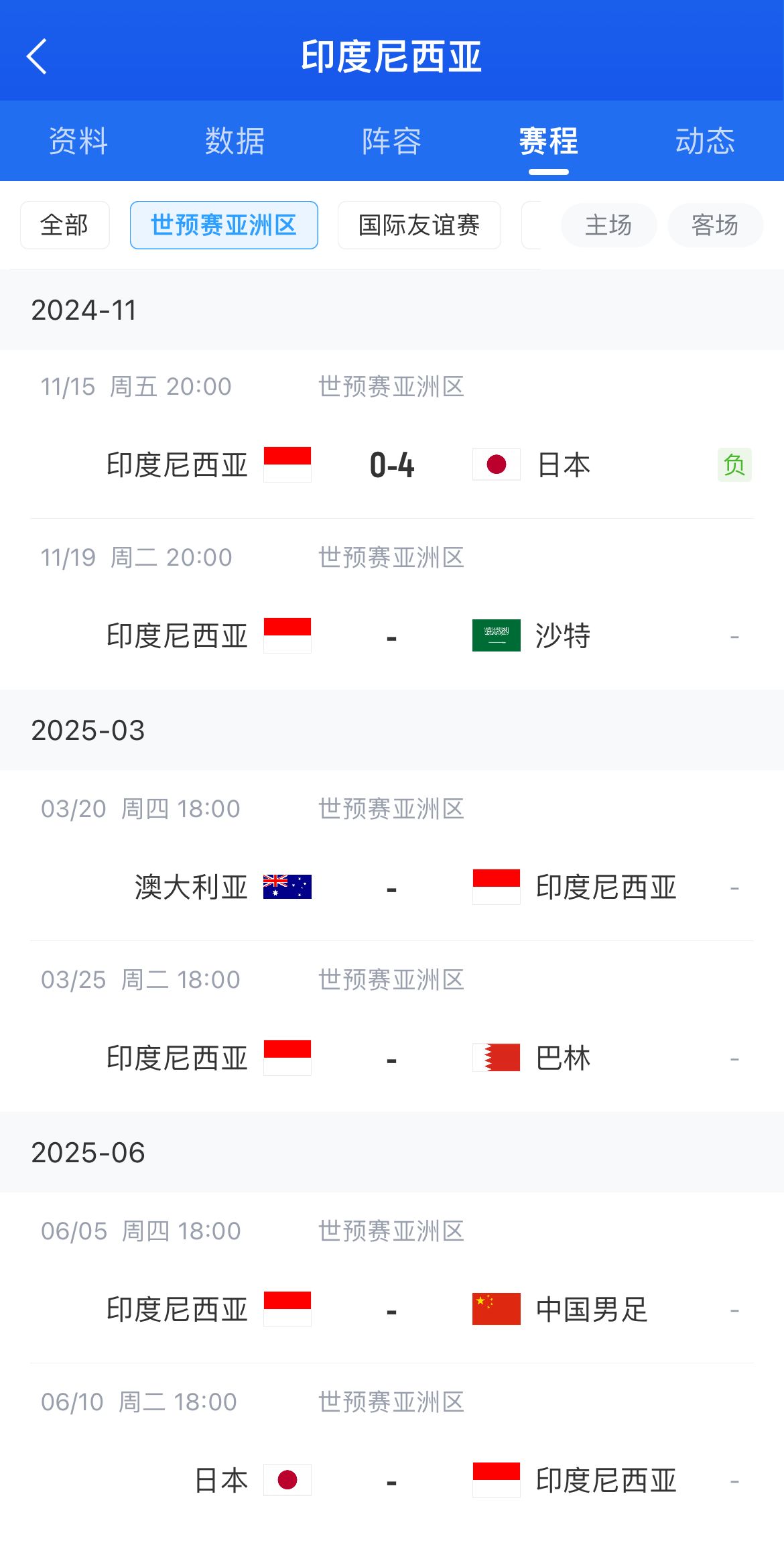
Task: Open the 印度尼西亚 vs 日本 0-4 match
Action: [x=392, y=434]
